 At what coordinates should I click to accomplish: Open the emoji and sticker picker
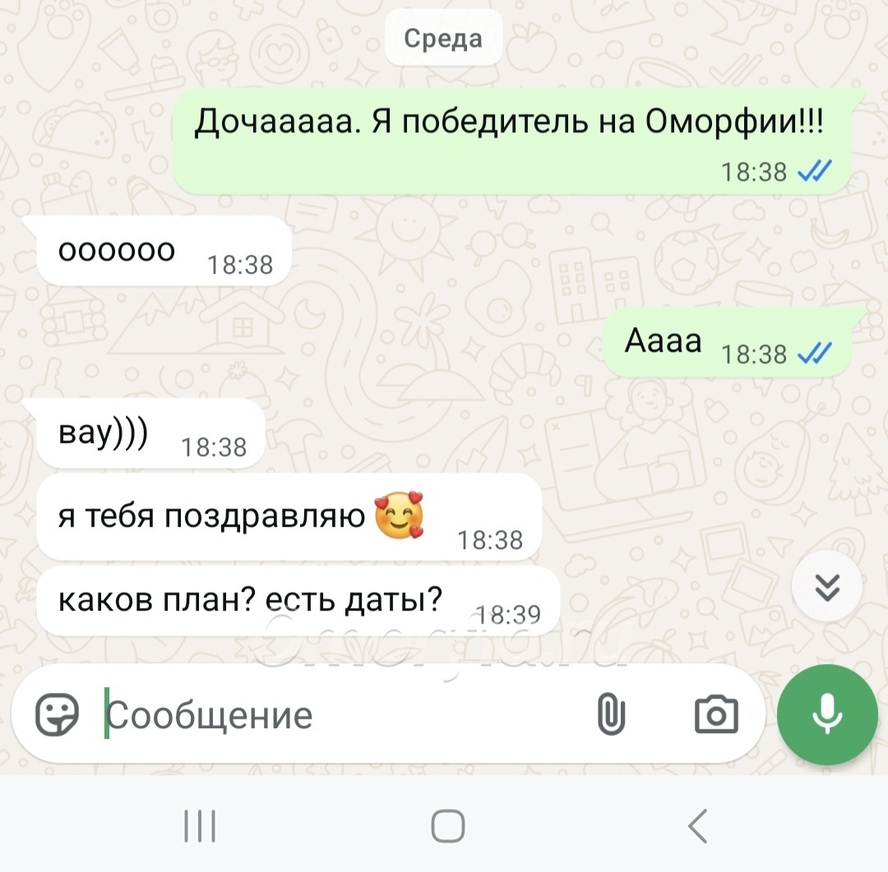coord(57,714)
